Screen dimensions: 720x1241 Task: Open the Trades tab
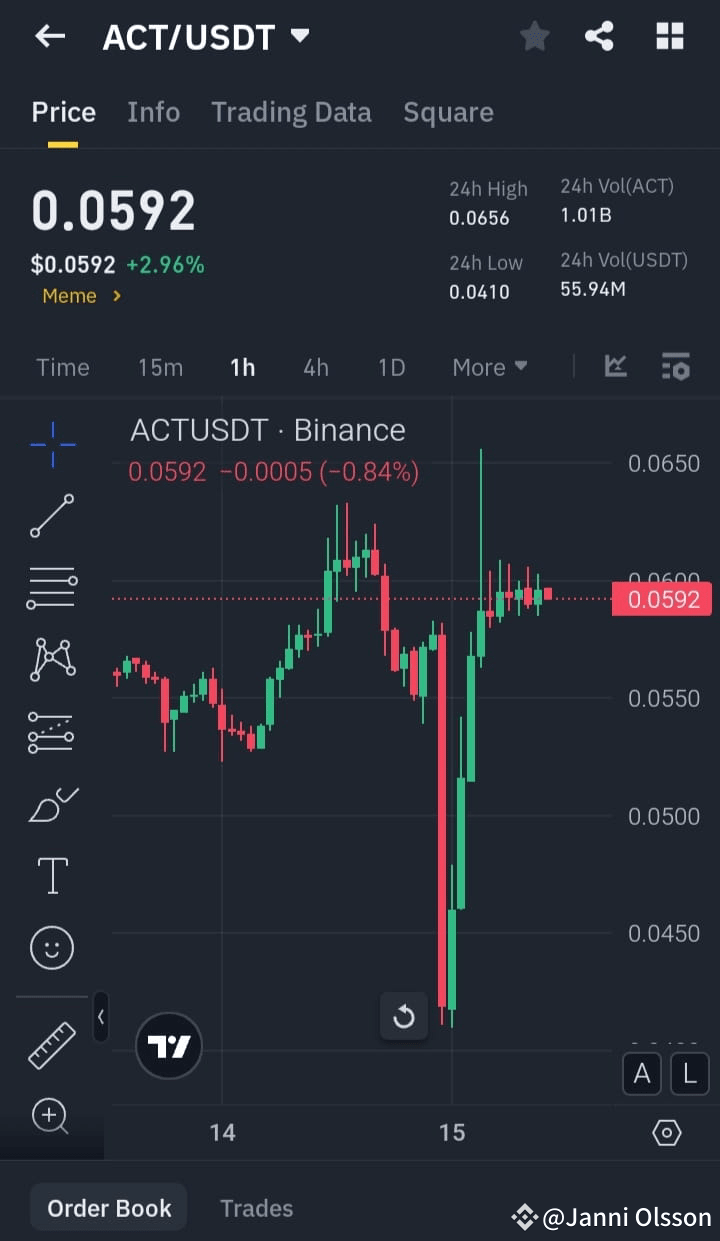point(256,1208)
